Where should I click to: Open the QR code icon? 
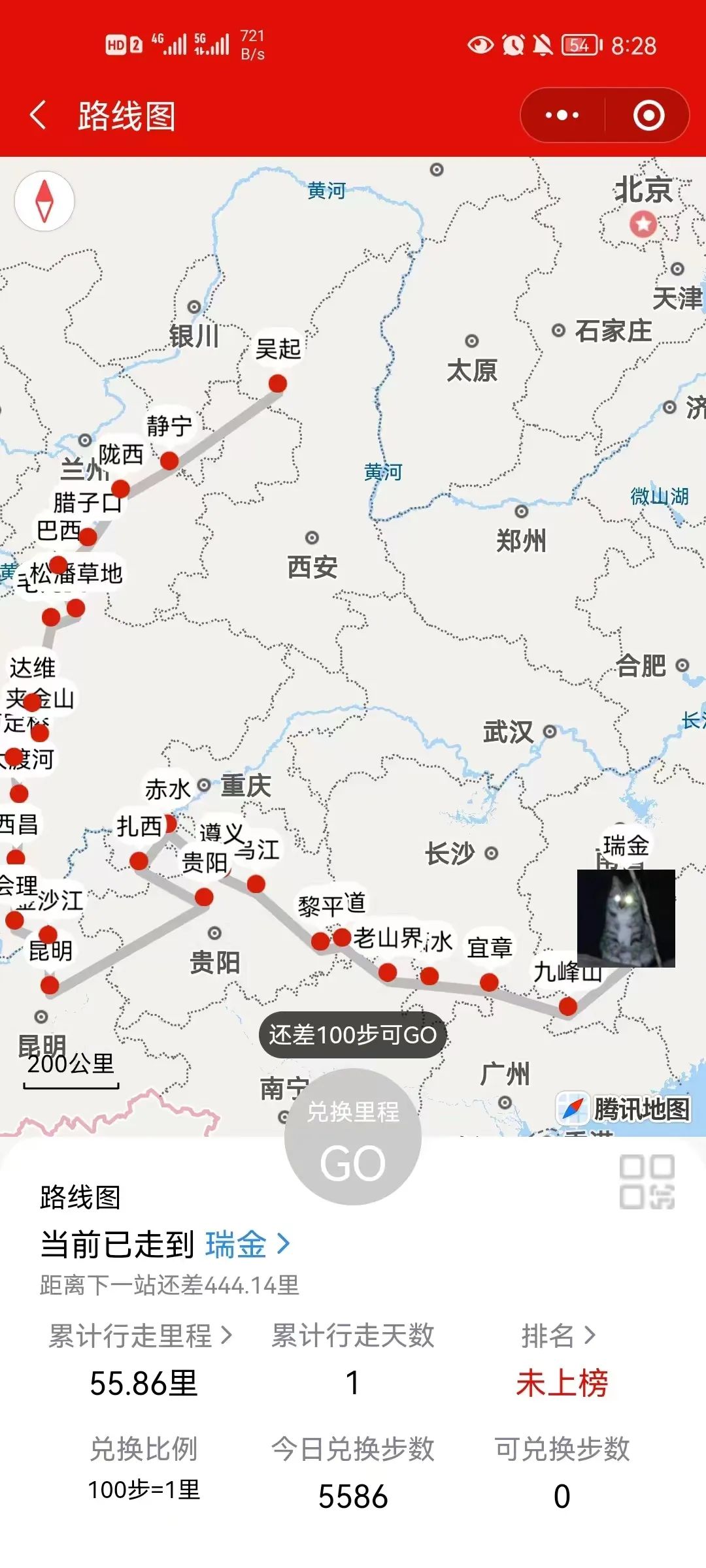(647, 1183)
